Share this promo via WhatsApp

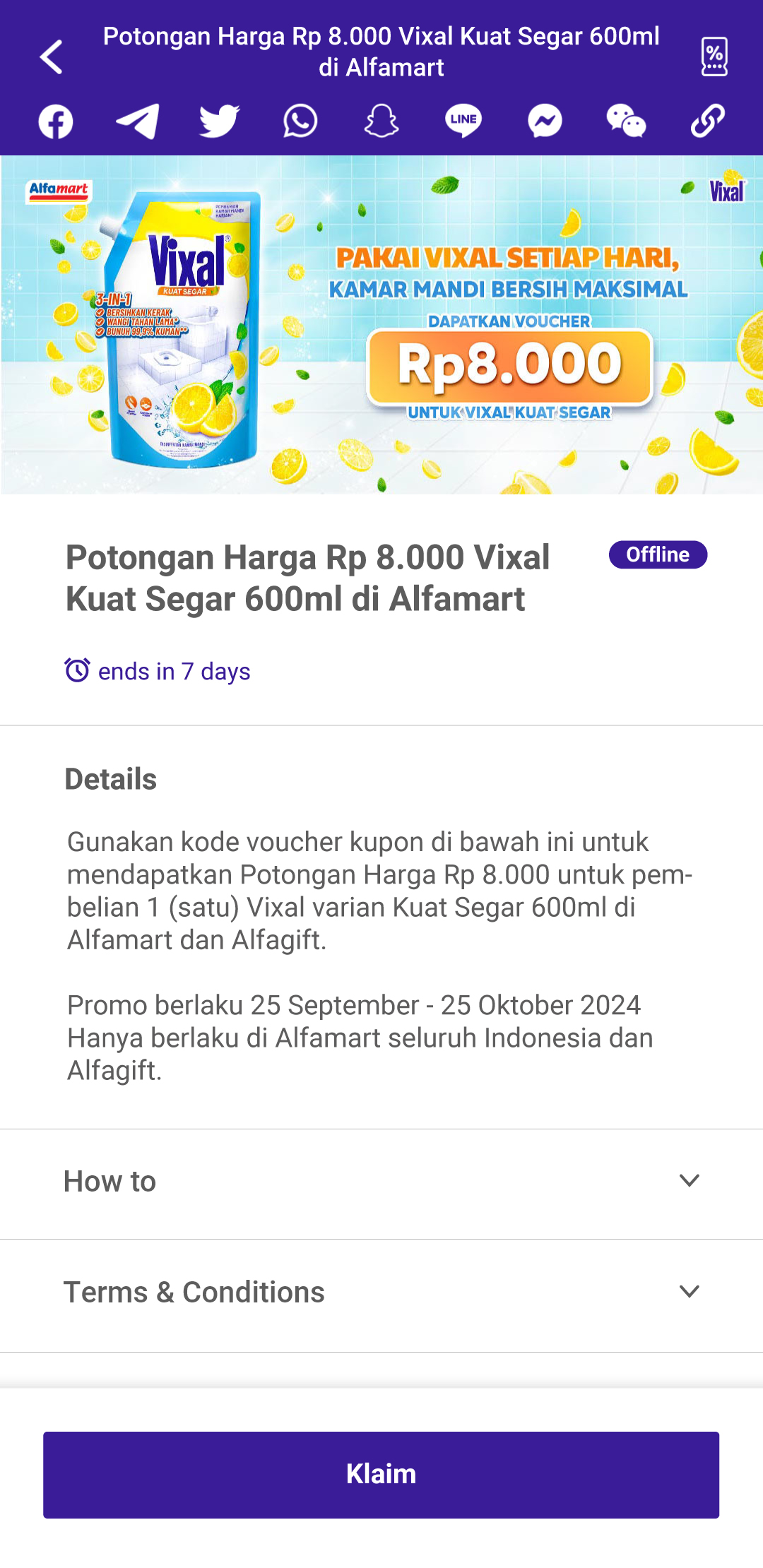pos(300,121)
